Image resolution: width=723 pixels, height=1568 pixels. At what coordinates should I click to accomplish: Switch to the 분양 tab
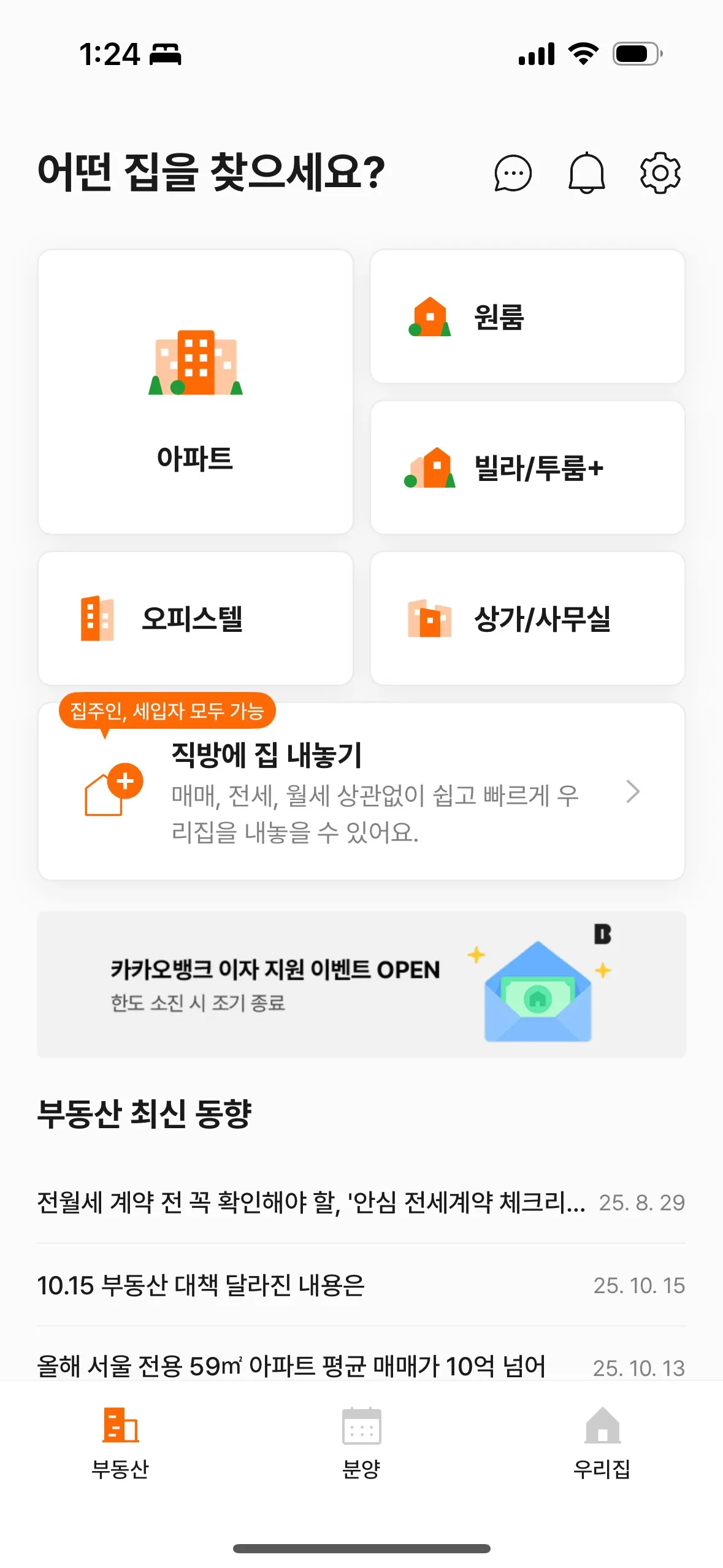click(x=361, y=1443)
